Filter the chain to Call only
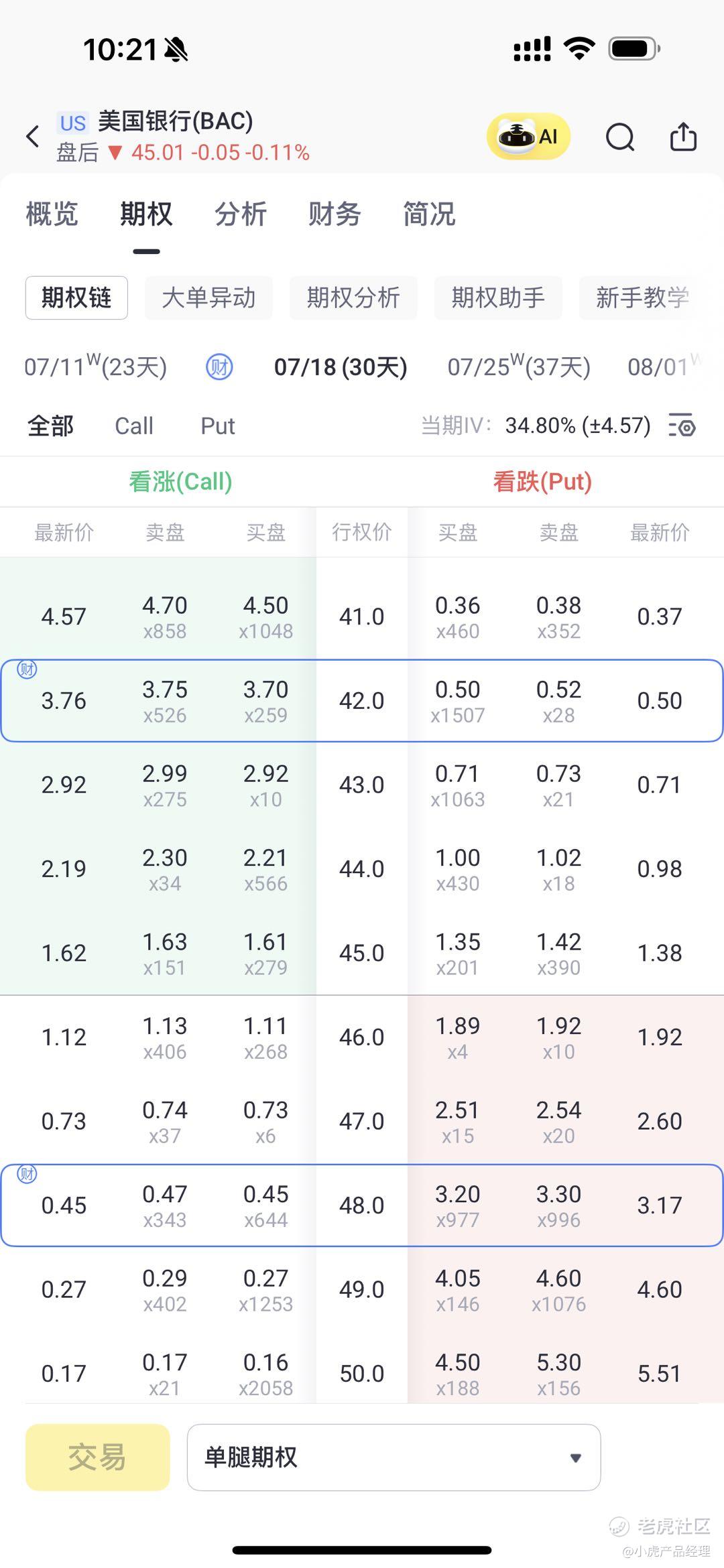This screenshot has height=1568, width=724. click(134, 426)
